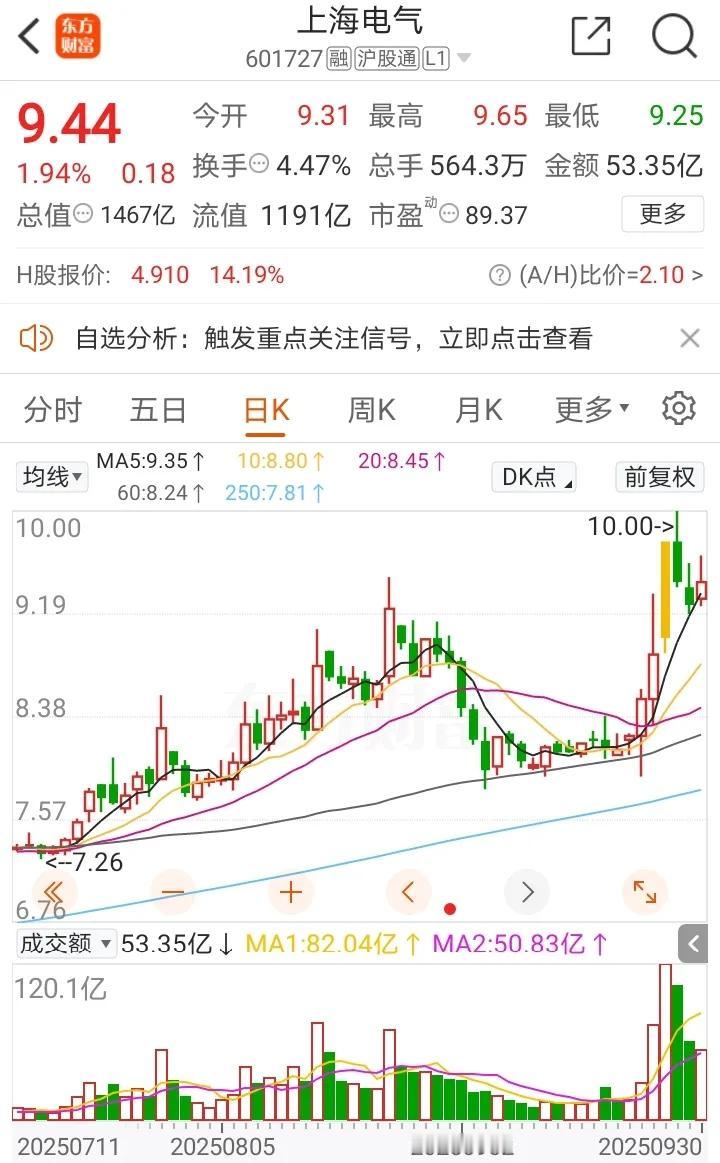The image size is (720, 1163).
Task: Dismiss the 自选分析 banner
Action: (690, 339)
